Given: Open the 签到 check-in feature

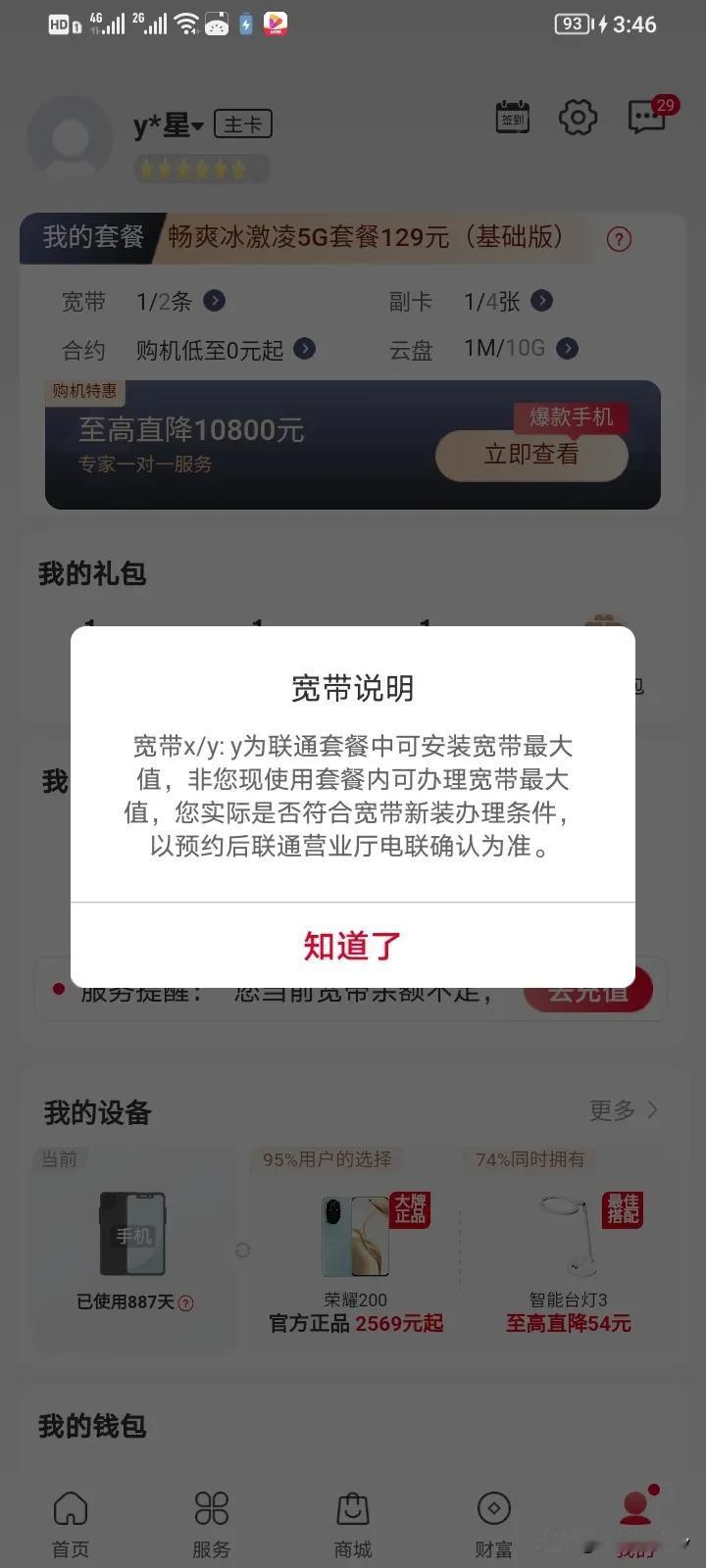Looking at the screenshot, I should point(512,117).
